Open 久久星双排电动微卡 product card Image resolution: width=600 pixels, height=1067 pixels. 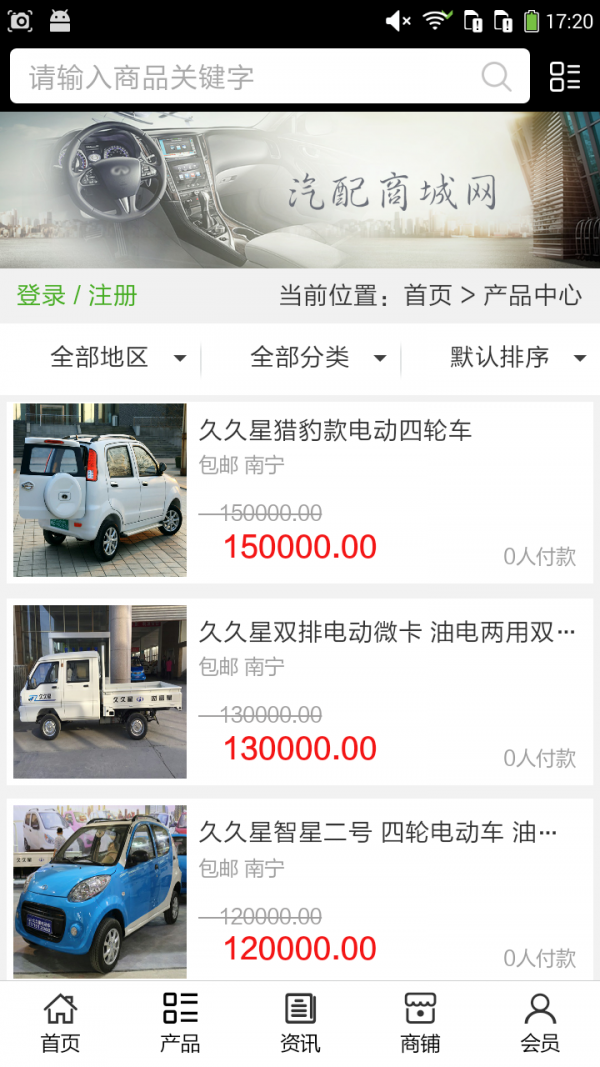(x=300, y=691)
